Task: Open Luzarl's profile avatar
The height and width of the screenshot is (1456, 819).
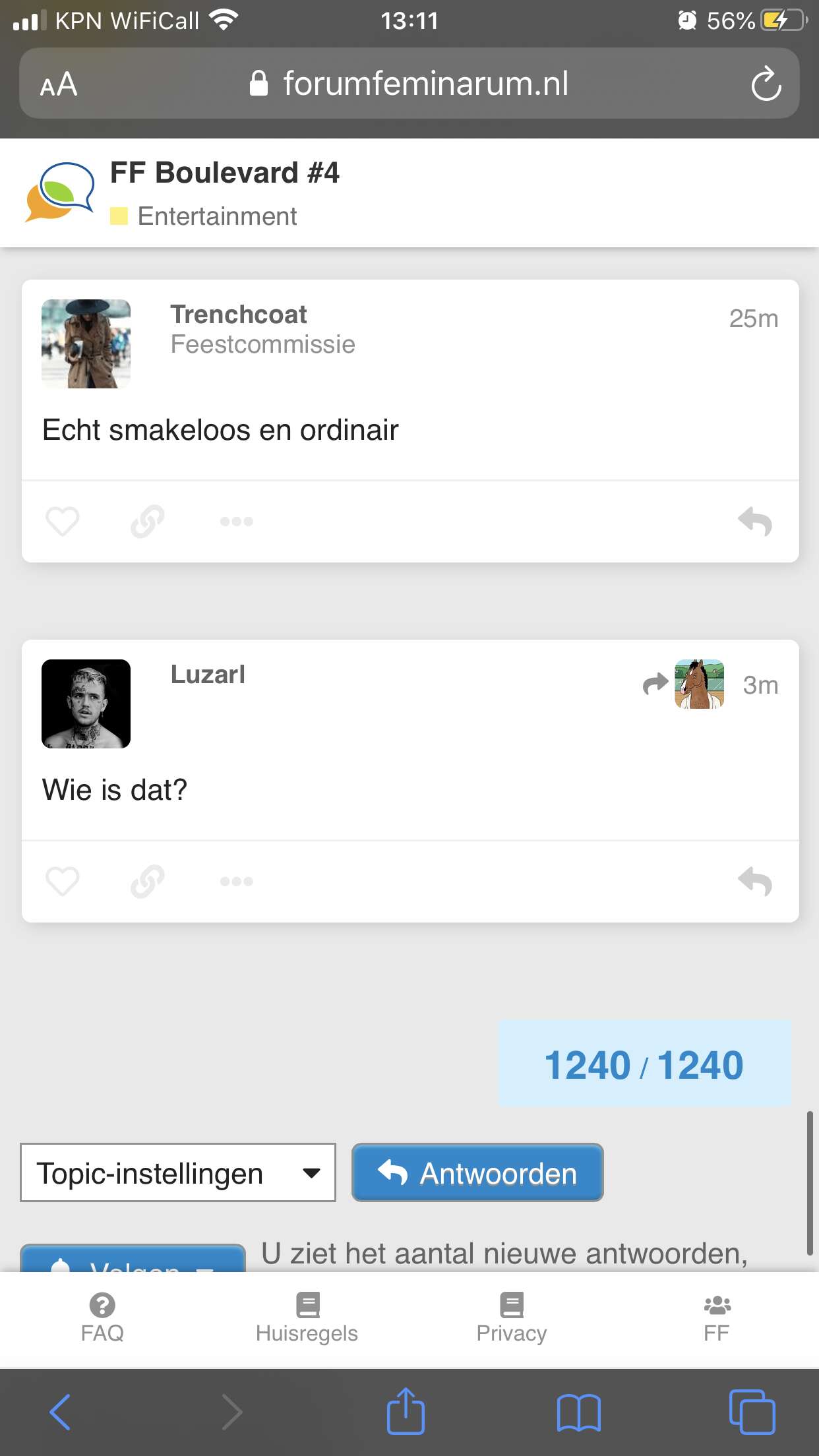Action: click(86, 704)
